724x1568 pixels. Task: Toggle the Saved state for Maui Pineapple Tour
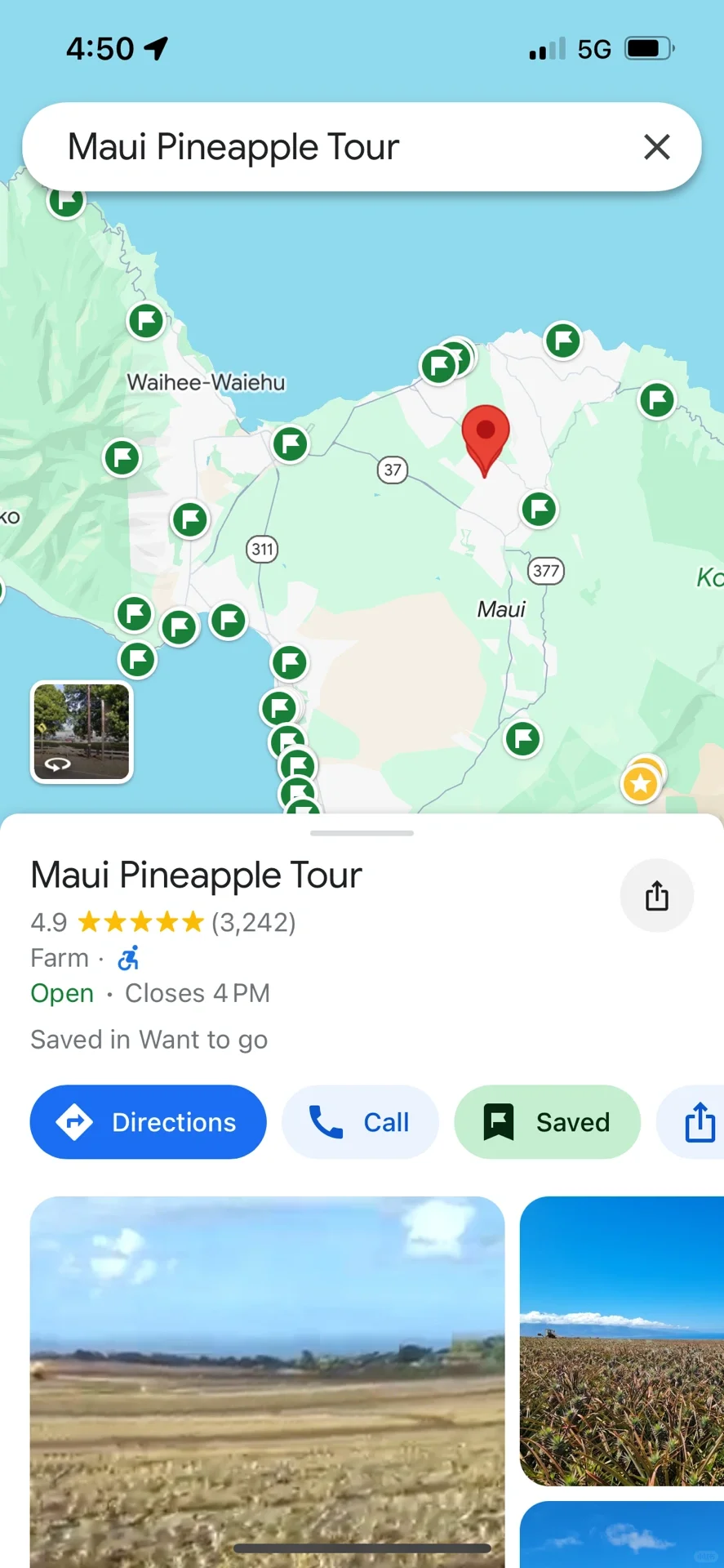[x=546, y=1121]
